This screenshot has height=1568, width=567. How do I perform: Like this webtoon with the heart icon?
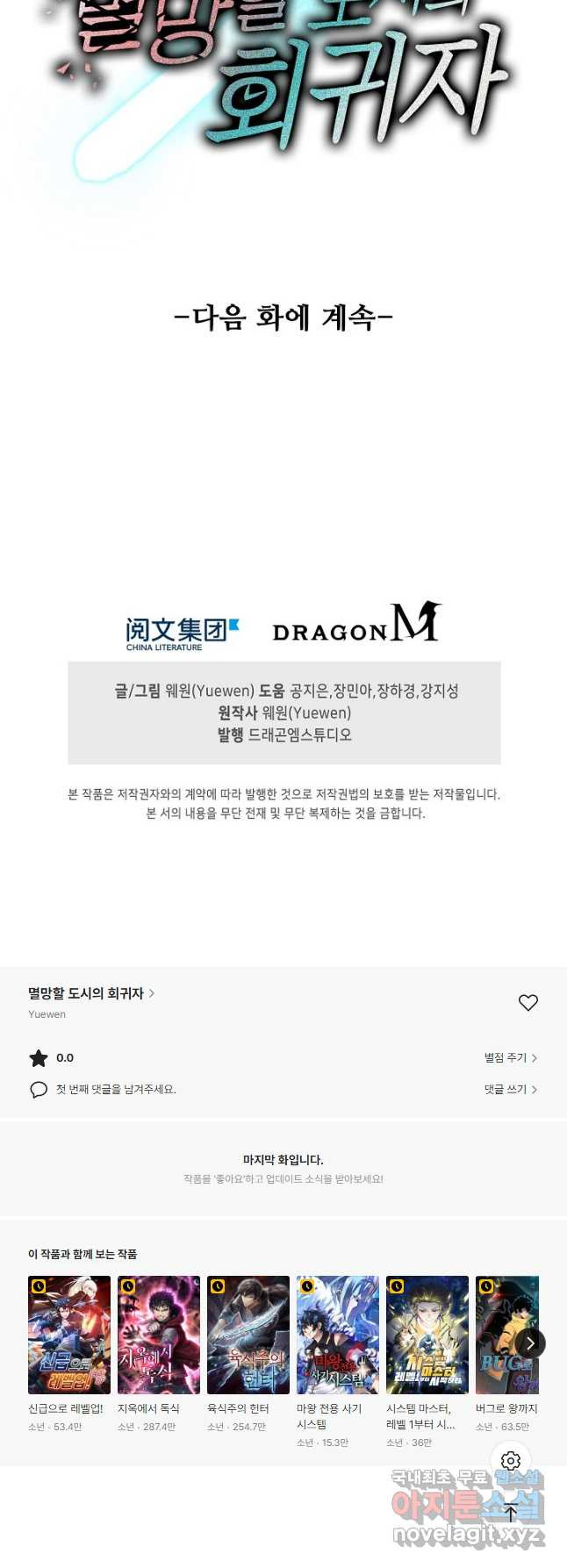pyautogui.click(x=528, y=1002)
